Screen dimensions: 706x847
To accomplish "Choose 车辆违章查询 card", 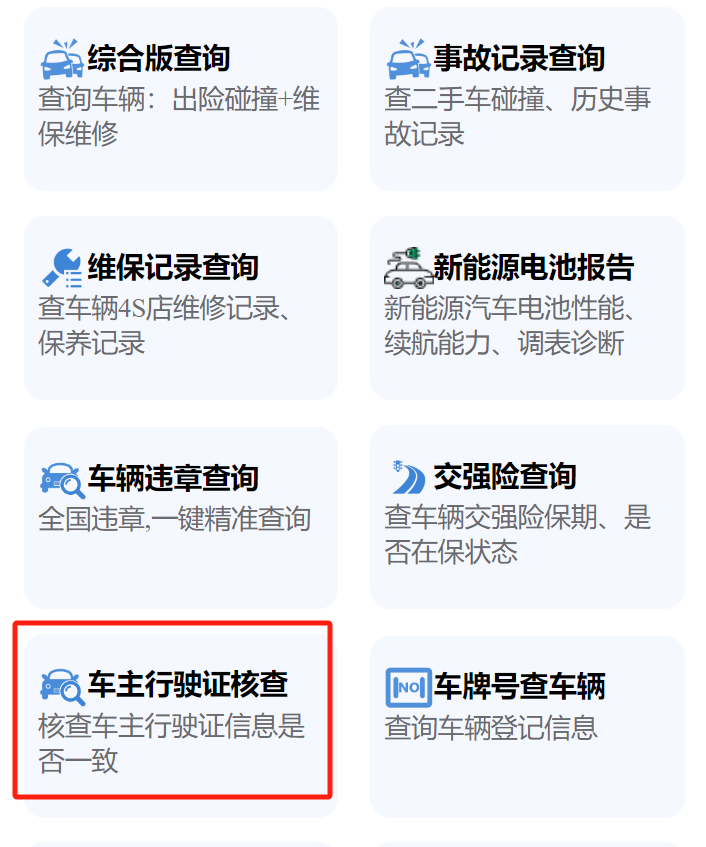I will click(180, 516).
